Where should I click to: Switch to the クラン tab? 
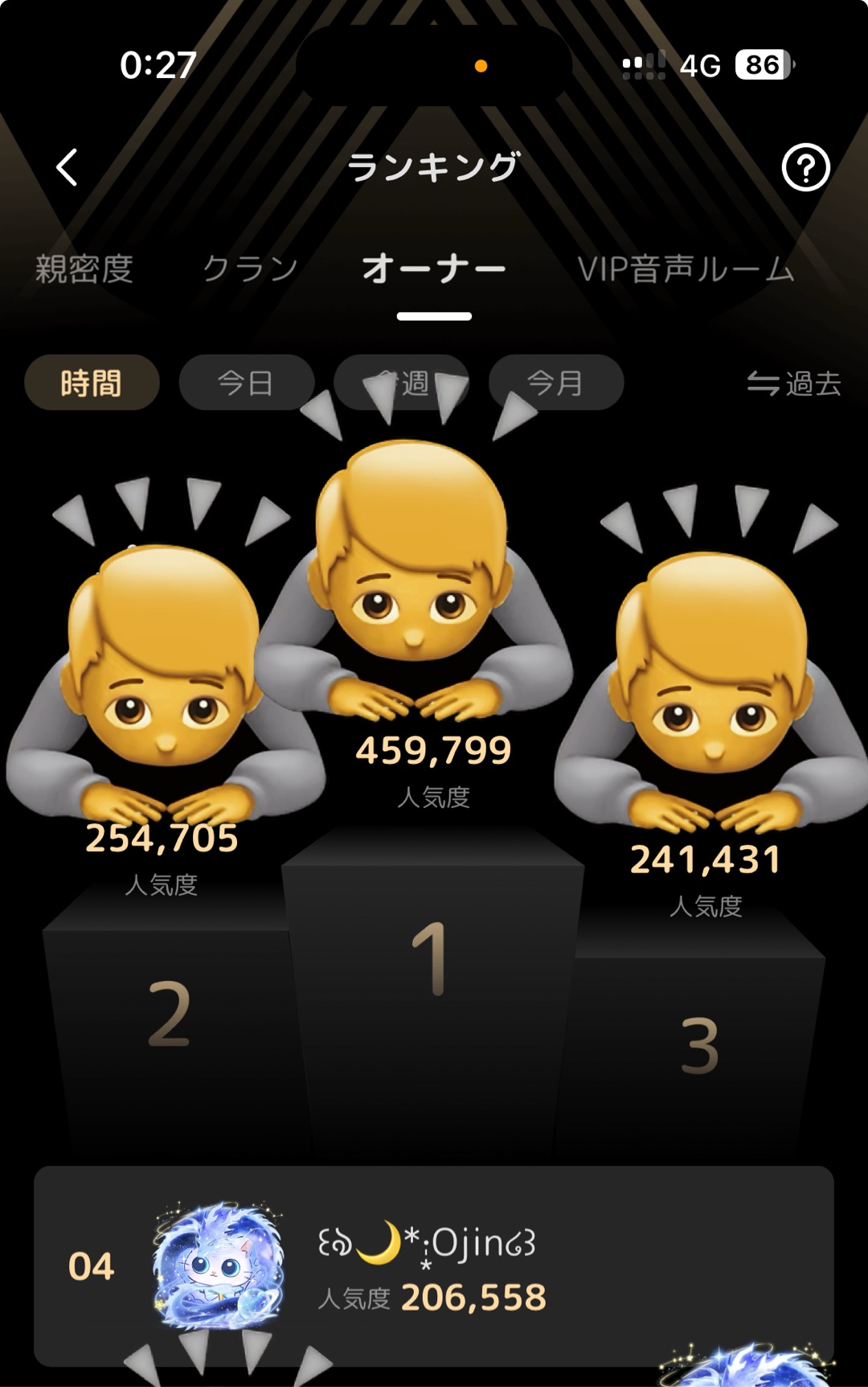(x=251, y=269)
